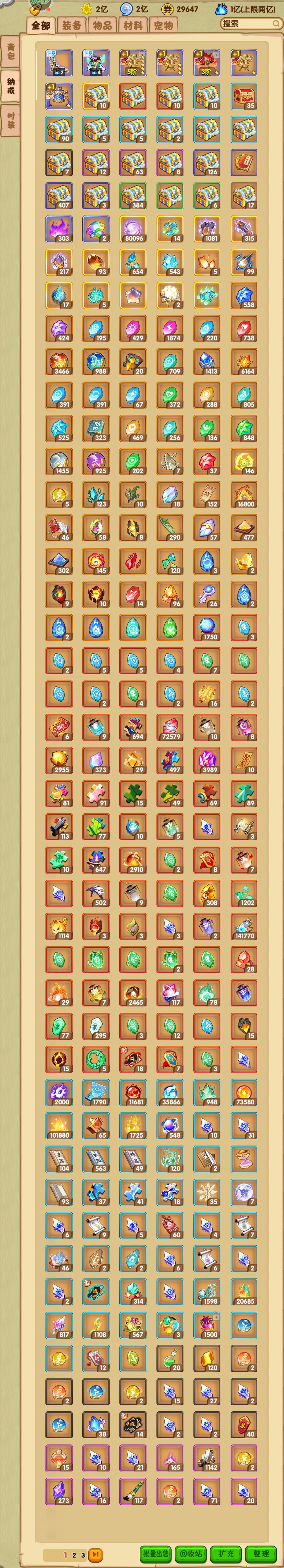Open the 回收站 recycle bin

(191, 1554)
